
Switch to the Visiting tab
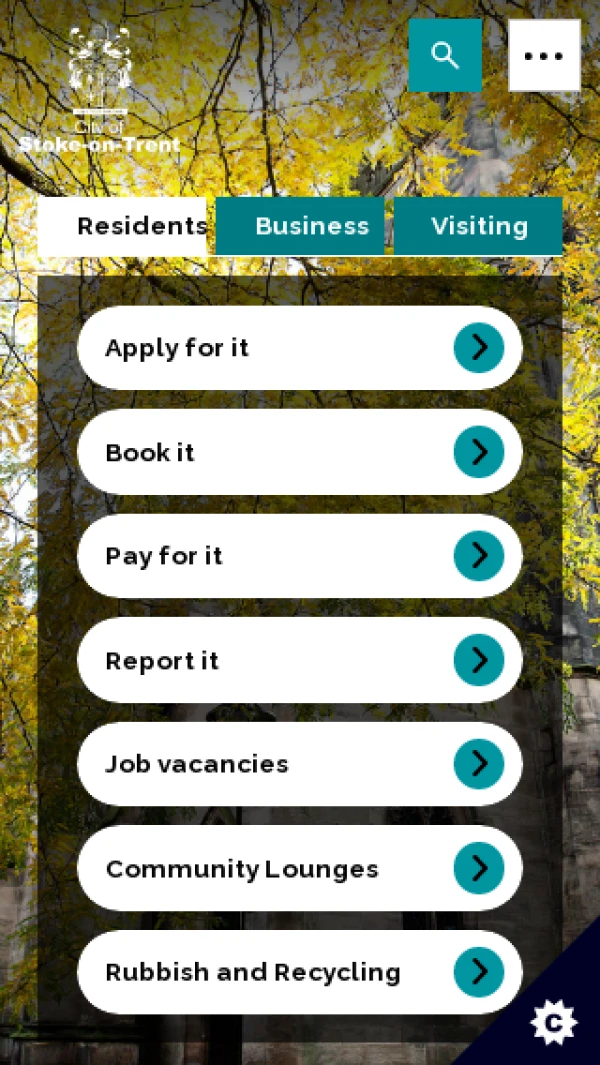(478, 226)
